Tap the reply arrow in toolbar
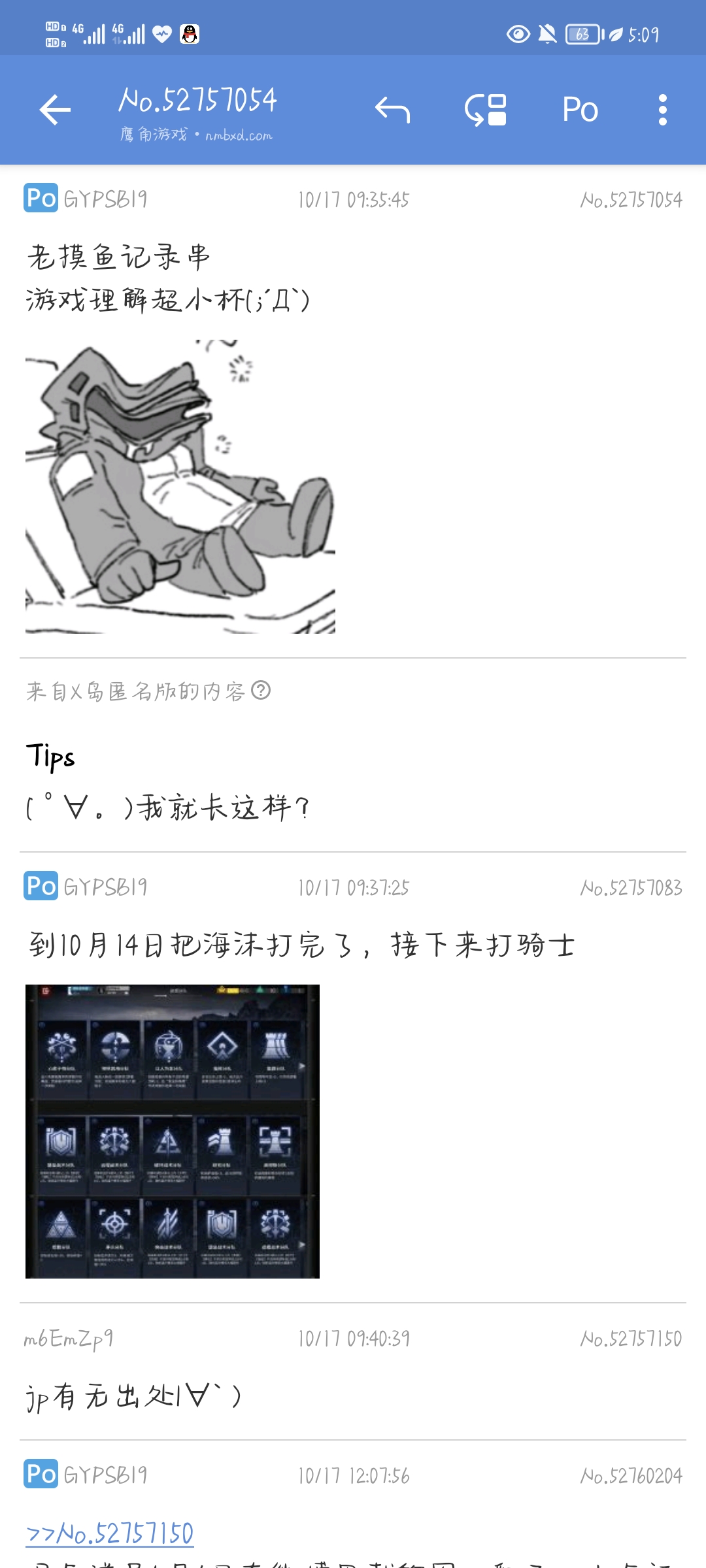 (x=392, y=109)
